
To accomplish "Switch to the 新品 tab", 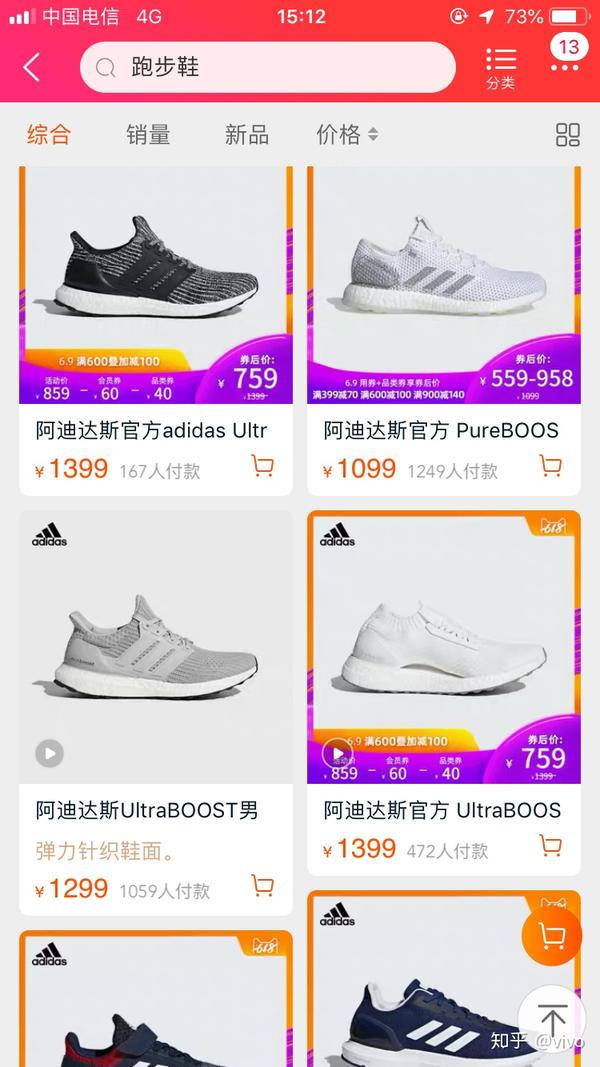I will pos(247,134).
